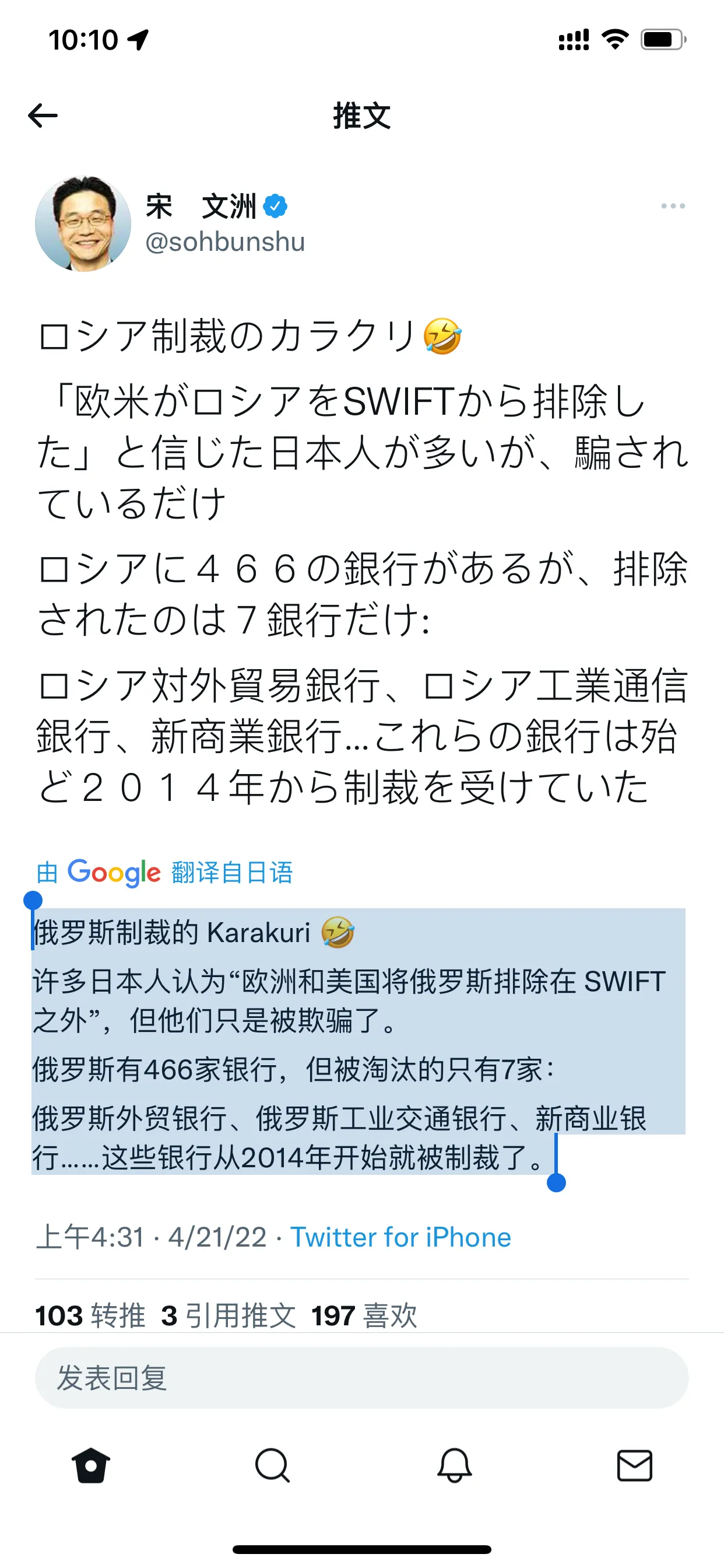Tap the 发表回复 reply field

(x=361, y=1377)
